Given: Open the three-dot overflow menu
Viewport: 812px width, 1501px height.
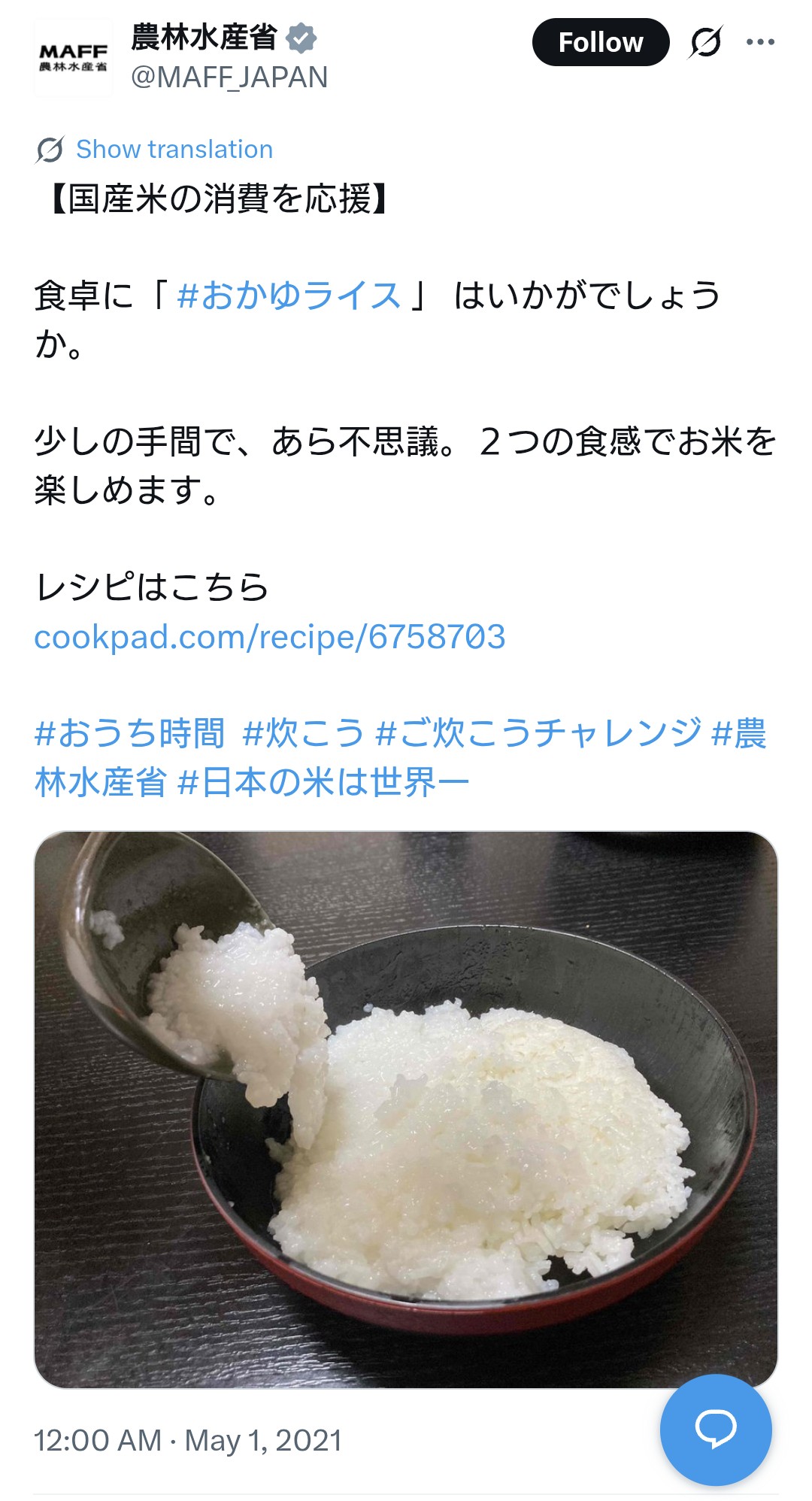Looking at the screenshot, I should (x=760, y=42).
